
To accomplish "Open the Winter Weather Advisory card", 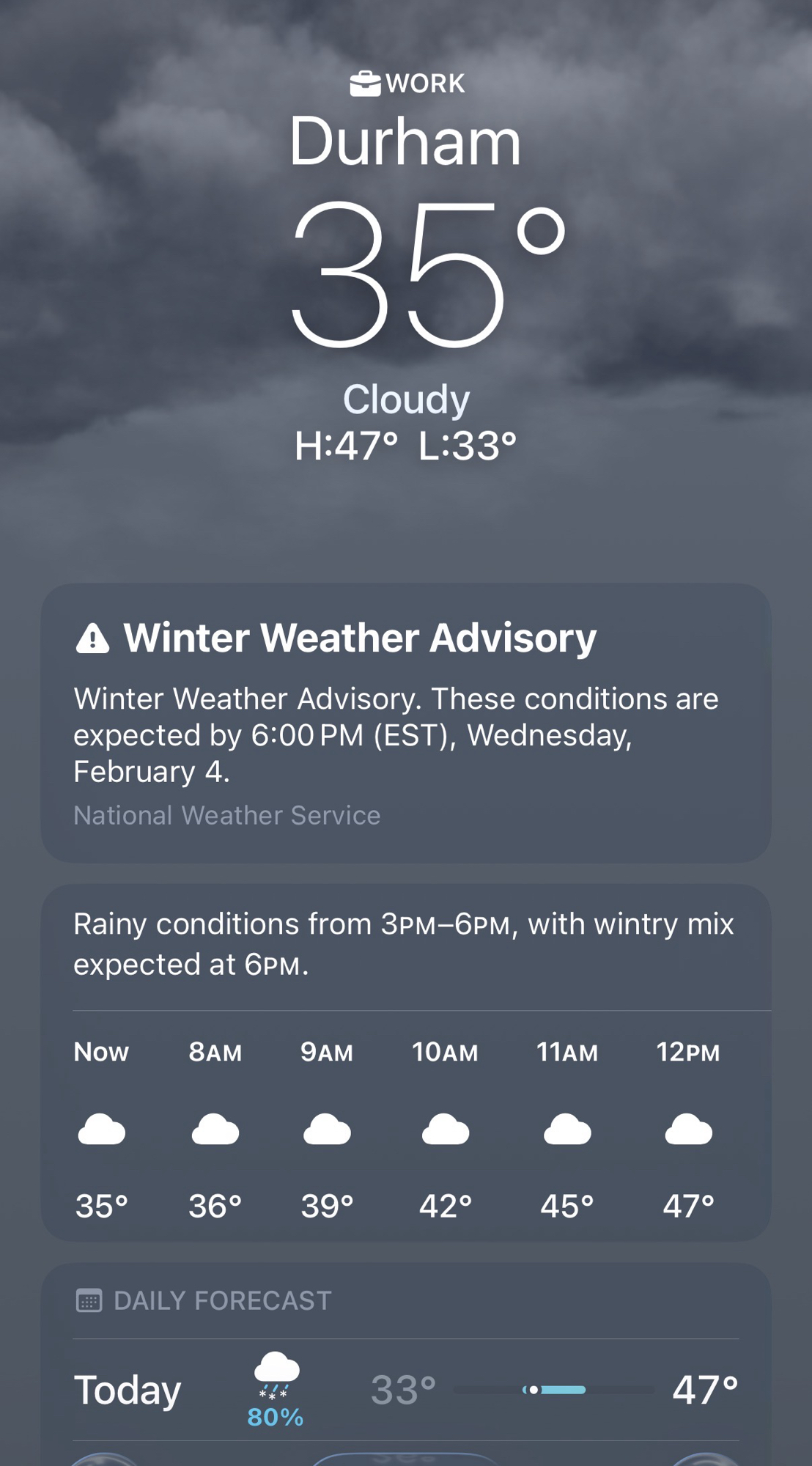I will click(x=405, y=722).
